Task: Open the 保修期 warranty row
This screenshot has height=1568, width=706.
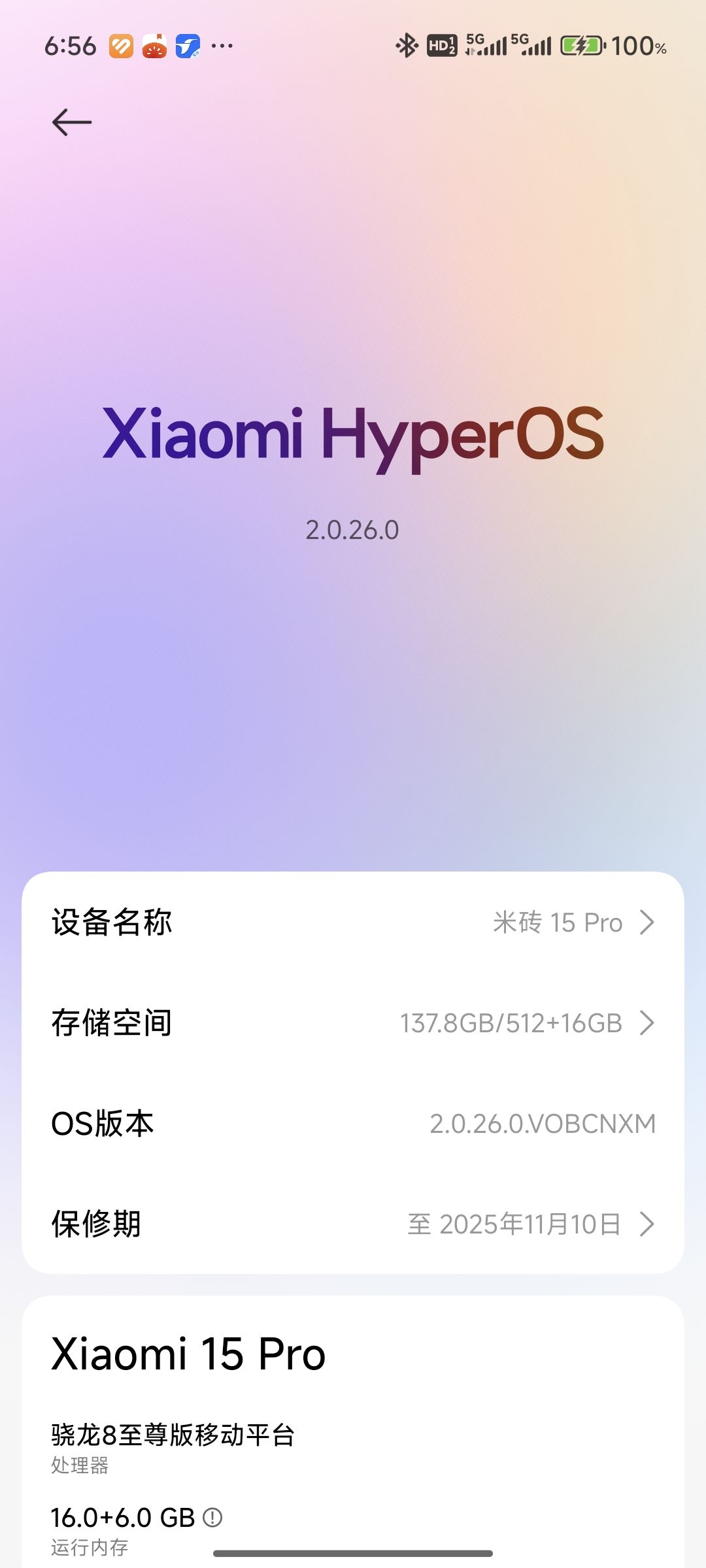Action: [353, 1224]
